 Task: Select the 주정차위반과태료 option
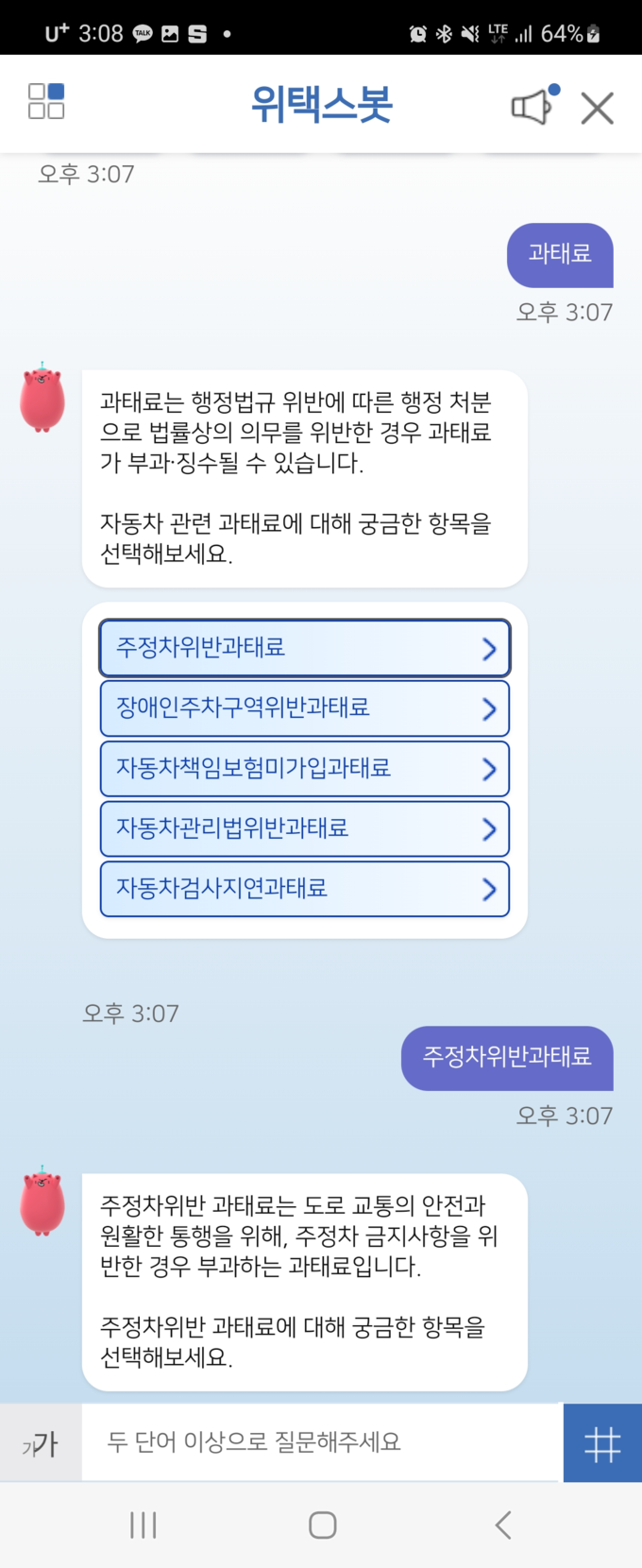pos(304,648)
